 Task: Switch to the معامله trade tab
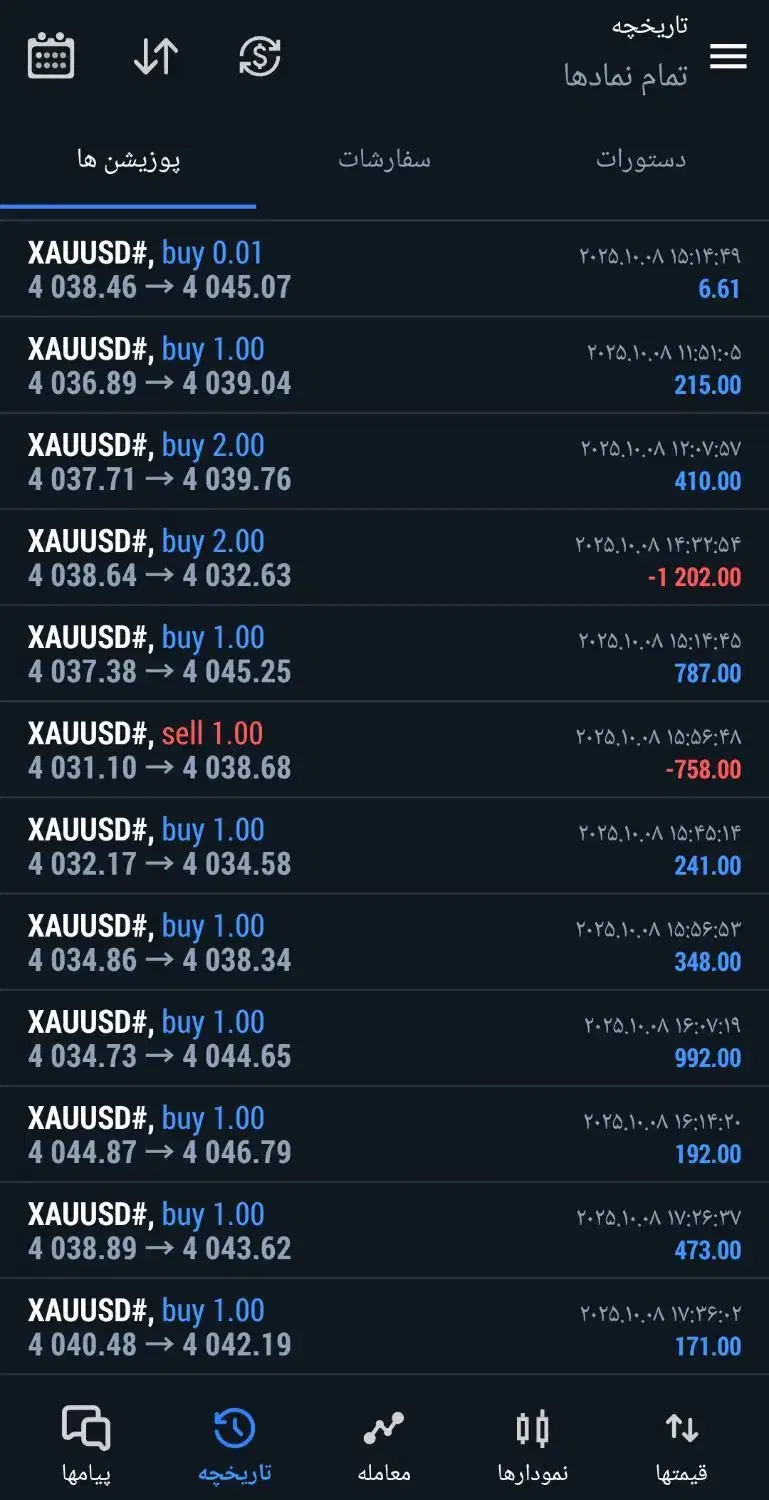[x=384, y=1442]
